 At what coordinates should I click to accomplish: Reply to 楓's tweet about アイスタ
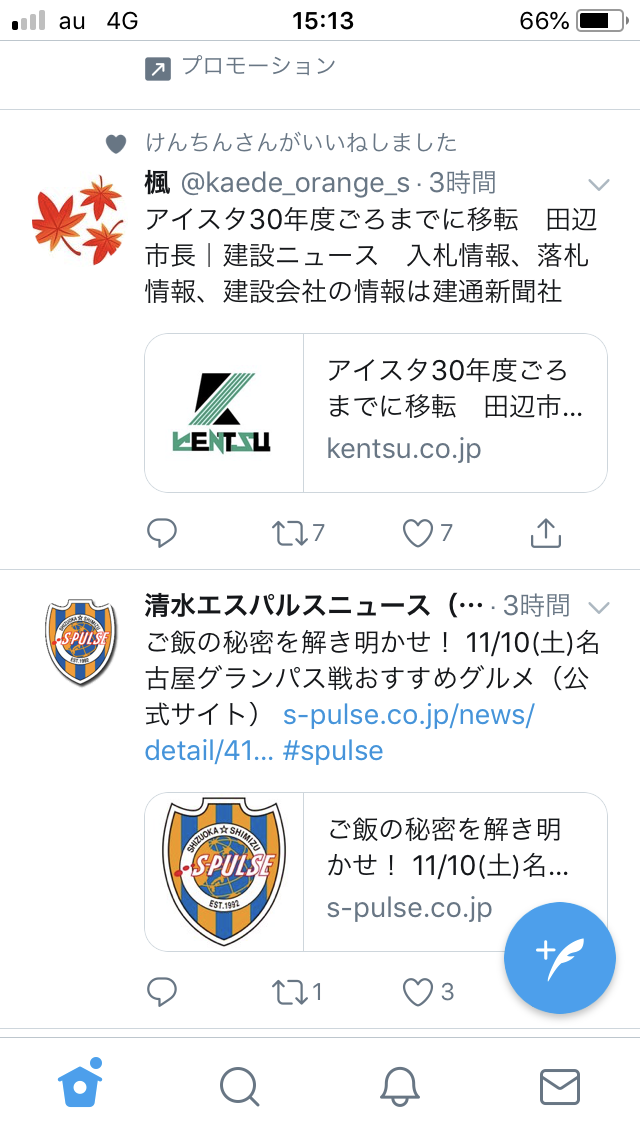point(162,533)
